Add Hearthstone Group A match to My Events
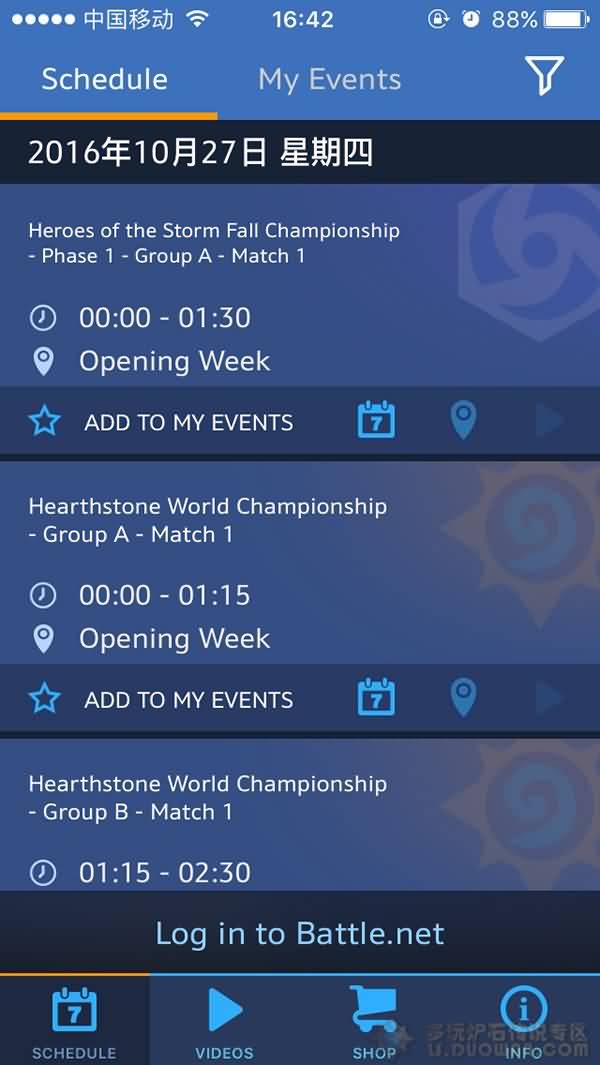600x1065 pixels. (160, 699)
